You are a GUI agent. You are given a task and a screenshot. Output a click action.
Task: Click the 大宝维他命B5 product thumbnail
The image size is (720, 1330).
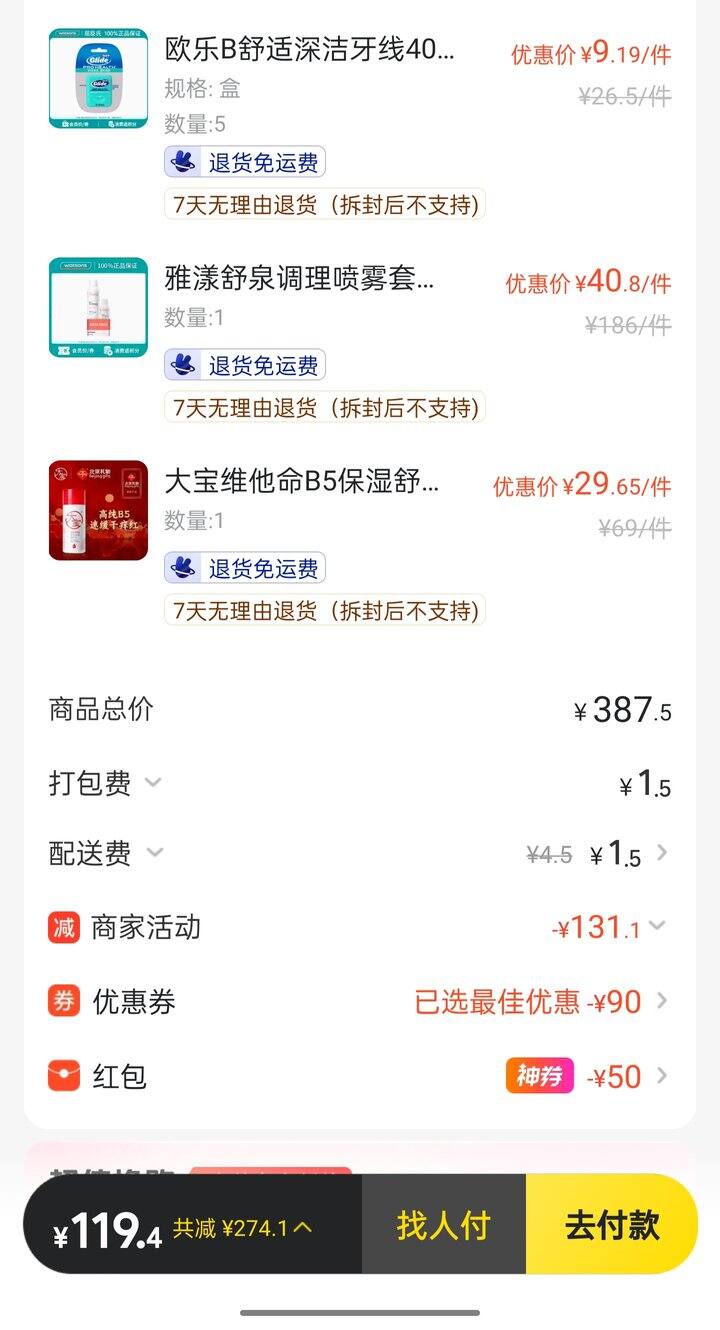coord(97,510)
